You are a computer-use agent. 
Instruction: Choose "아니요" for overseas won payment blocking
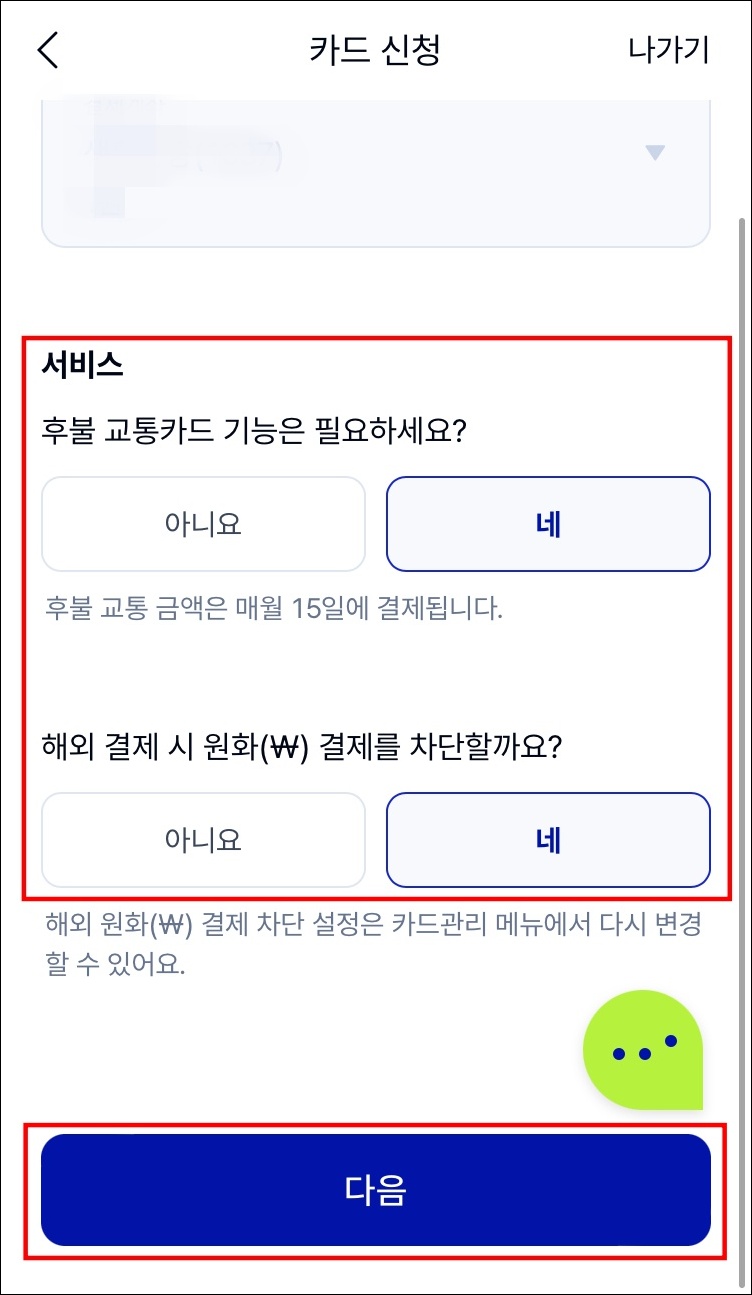click(203, 840)
